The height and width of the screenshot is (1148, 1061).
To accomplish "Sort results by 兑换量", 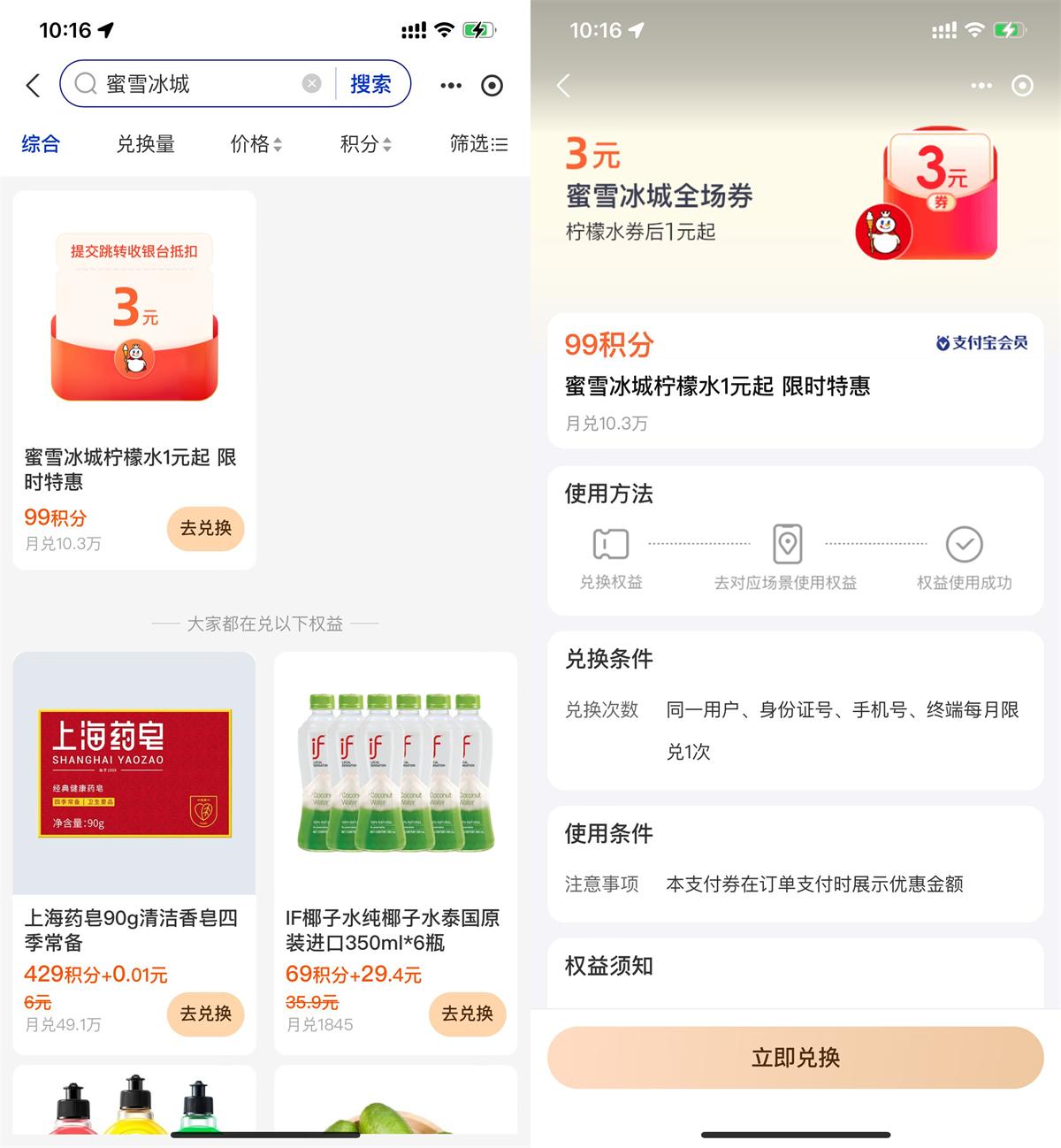I will click(146, 144).
